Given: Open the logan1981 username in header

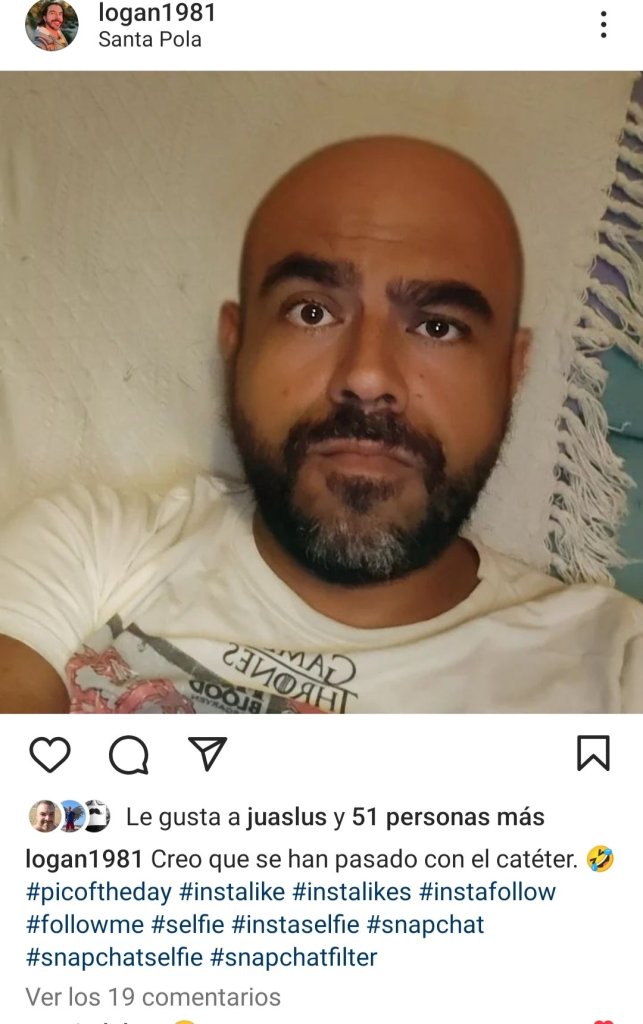Looking at the screenshot, I should tap(157, 13).
